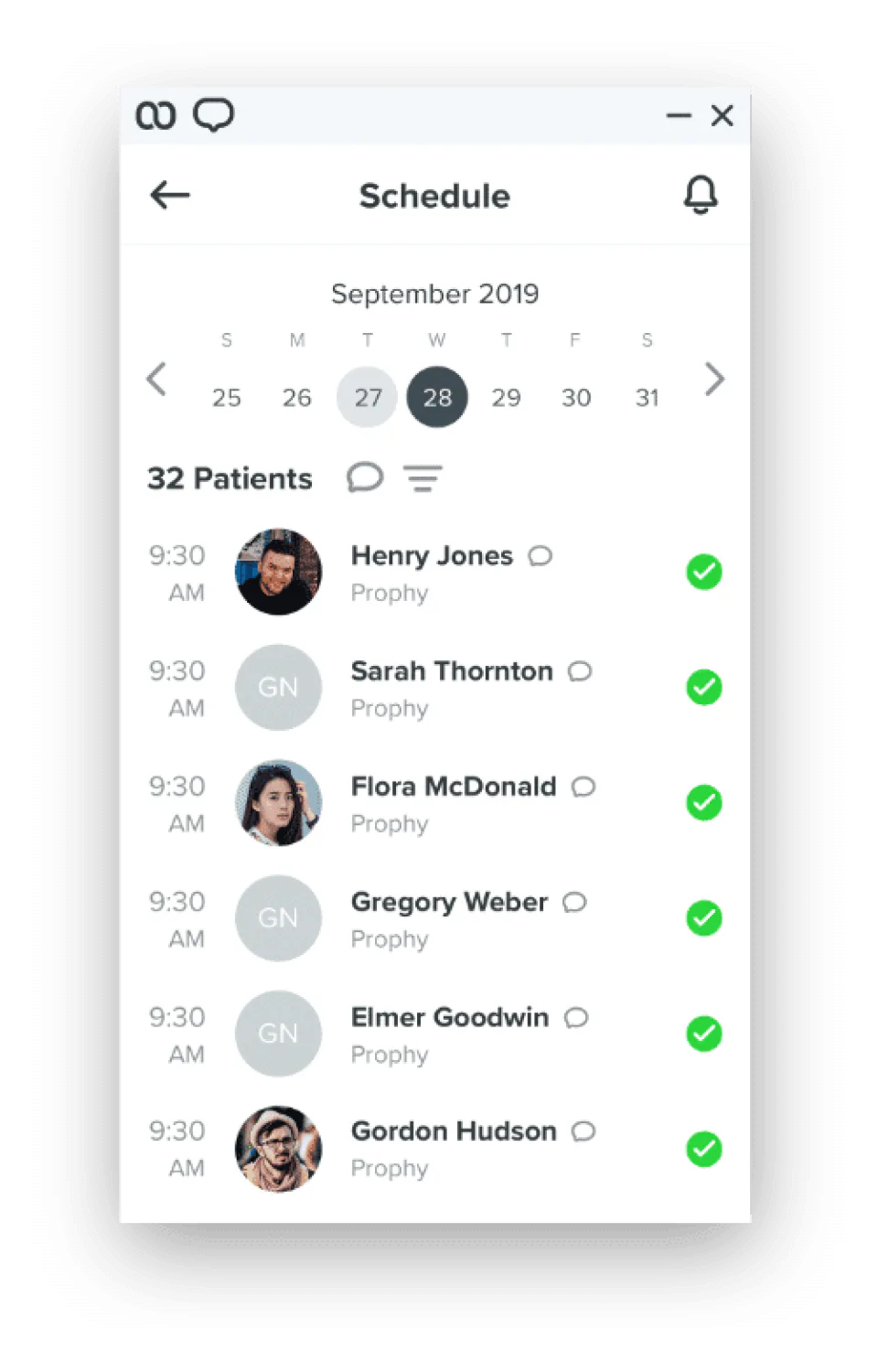Choose date 30 in the calendar
Viewport: 878px width, 1372px height.
click(x=576, y=397)
